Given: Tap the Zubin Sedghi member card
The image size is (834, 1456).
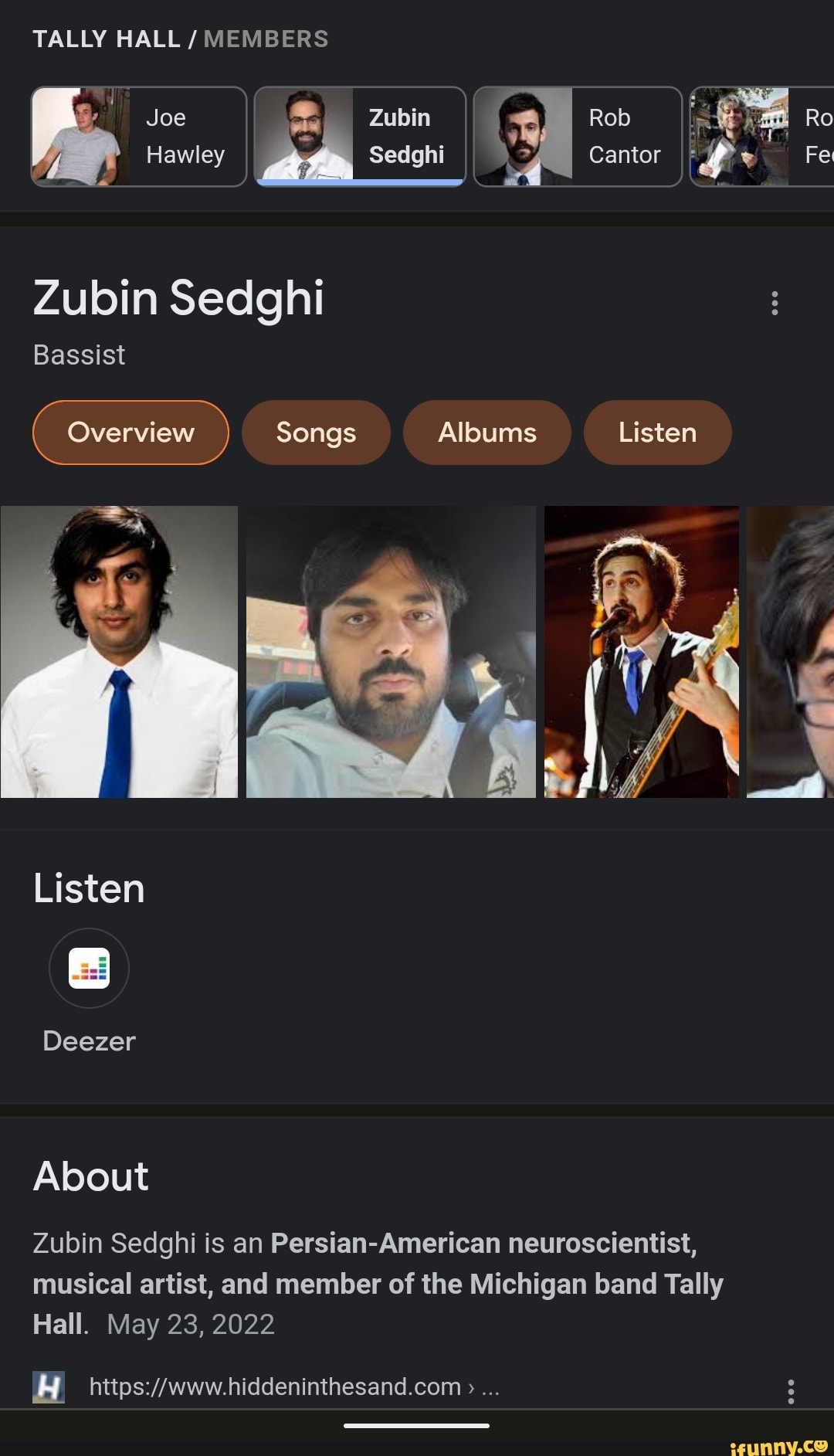Looking at the screenshot, I should coord(360,137).
